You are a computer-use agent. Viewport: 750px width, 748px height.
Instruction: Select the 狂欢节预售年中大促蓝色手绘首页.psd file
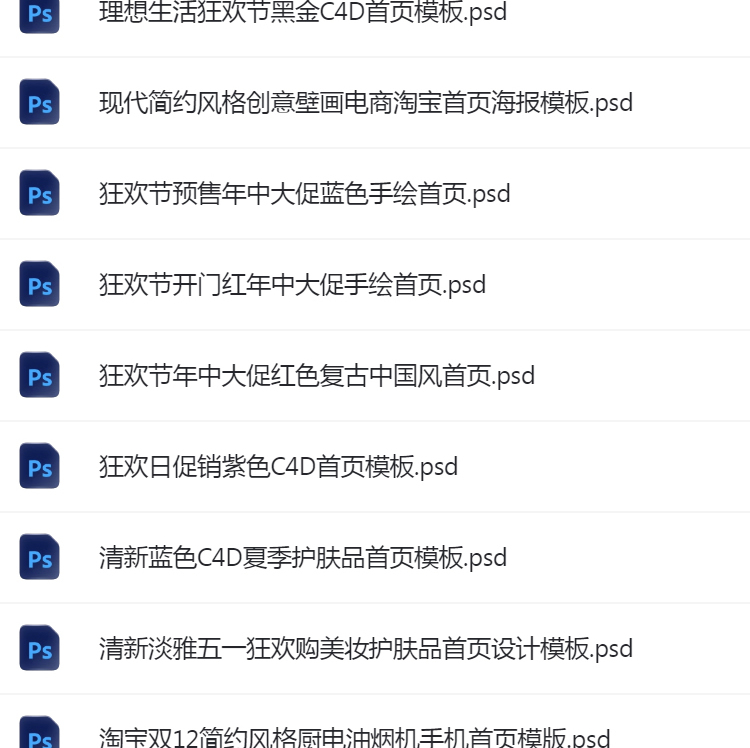pos(304,194)
